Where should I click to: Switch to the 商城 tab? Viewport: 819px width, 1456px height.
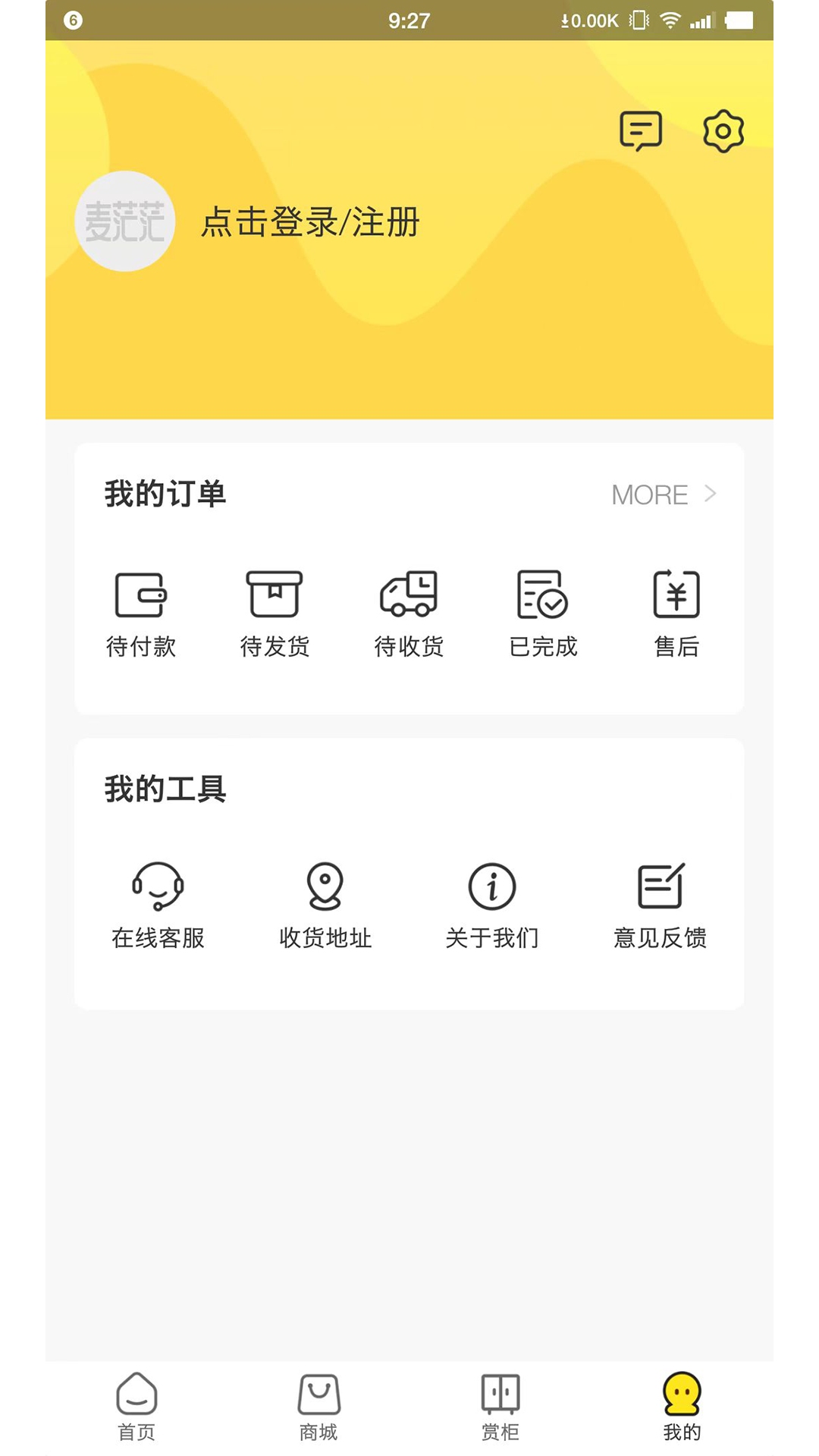click(x=318, y=1407)
